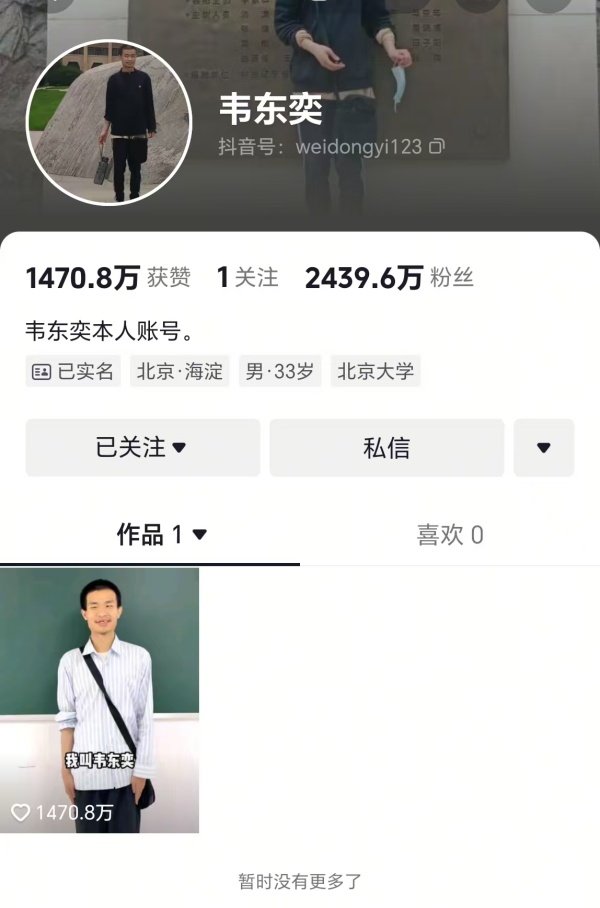
Task: Select the 作品 1 tab
Action: (160, 535)
